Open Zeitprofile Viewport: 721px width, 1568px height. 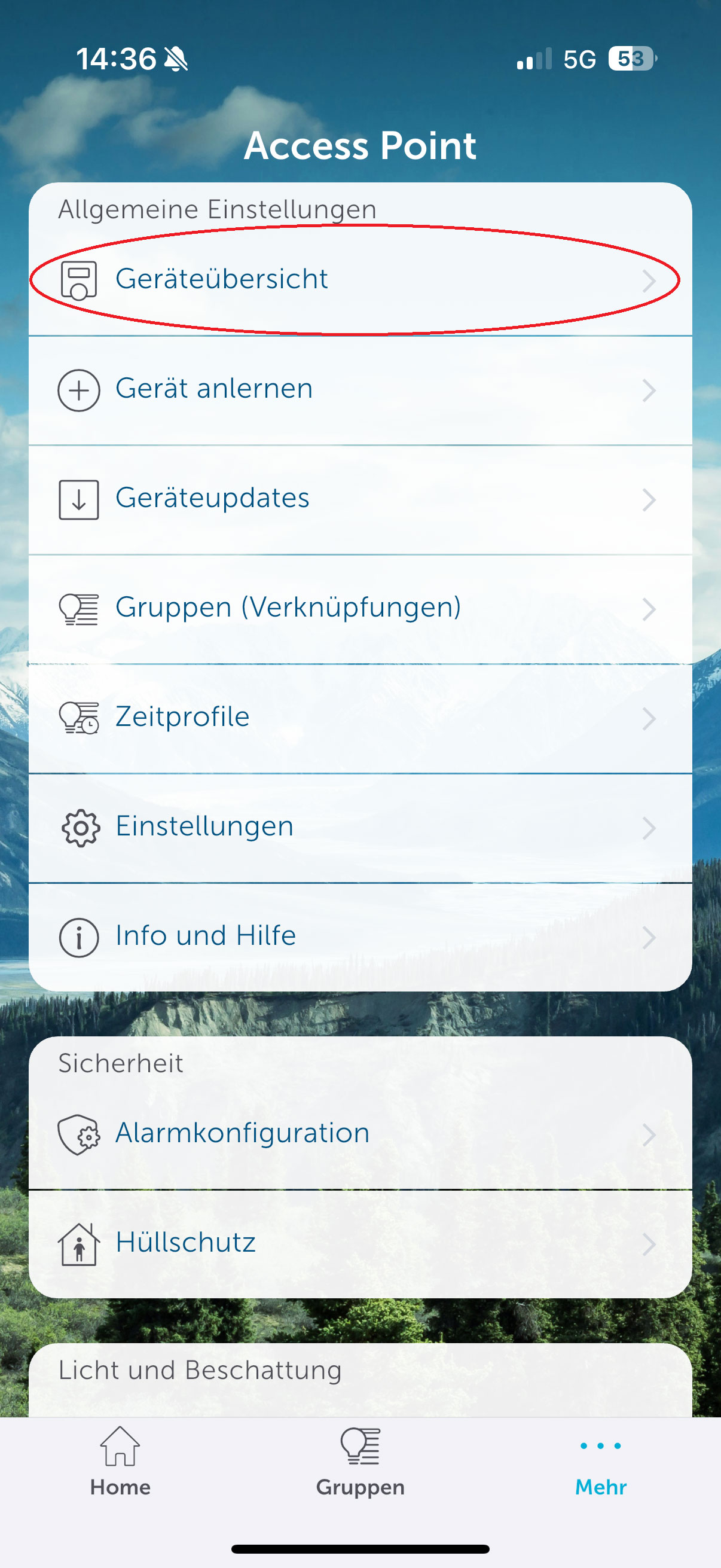click(359, 718)
